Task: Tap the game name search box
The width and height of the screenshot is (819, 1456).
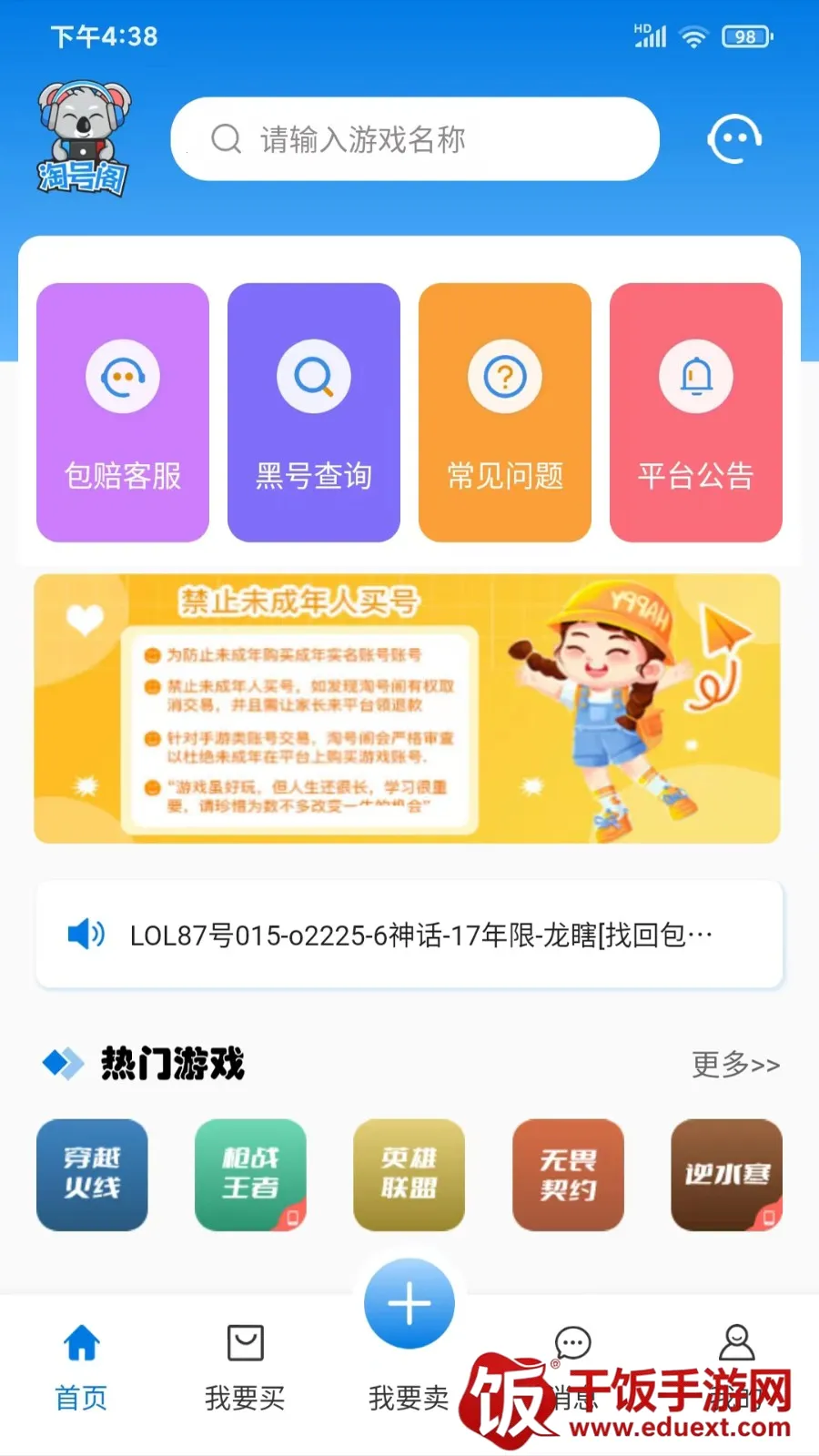Action: [414, 139]
